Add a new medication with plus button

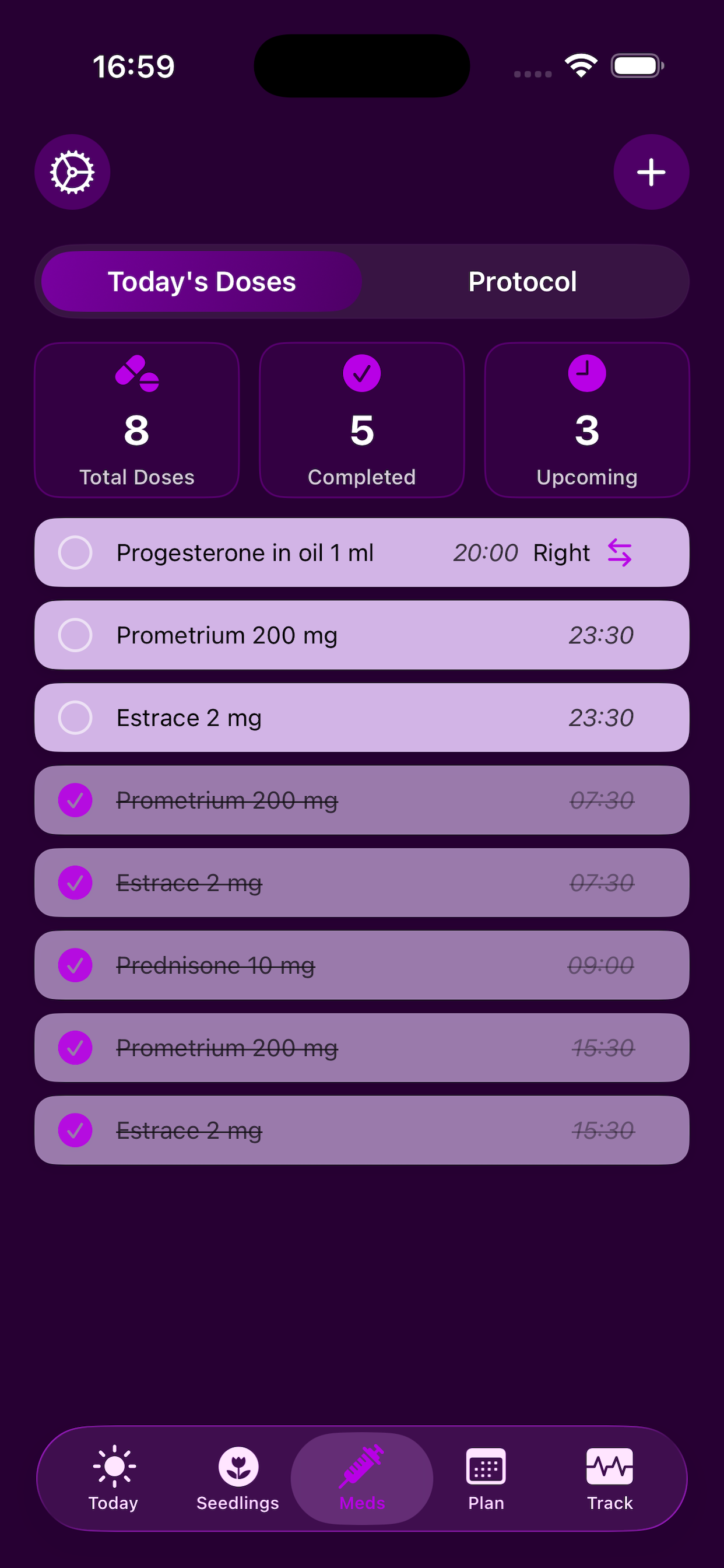pyautogui.click(x=651, y=172)
